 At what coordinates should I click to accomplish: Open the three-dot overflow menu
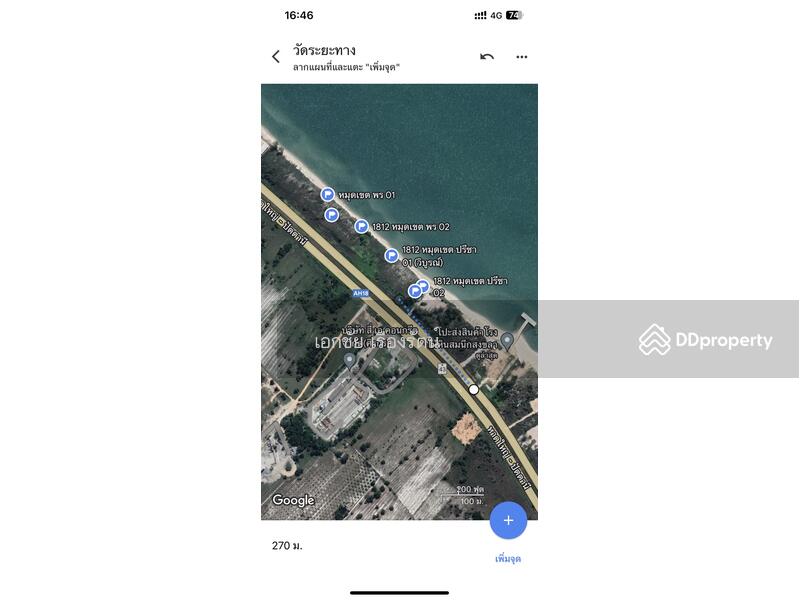tap(521, 57)
